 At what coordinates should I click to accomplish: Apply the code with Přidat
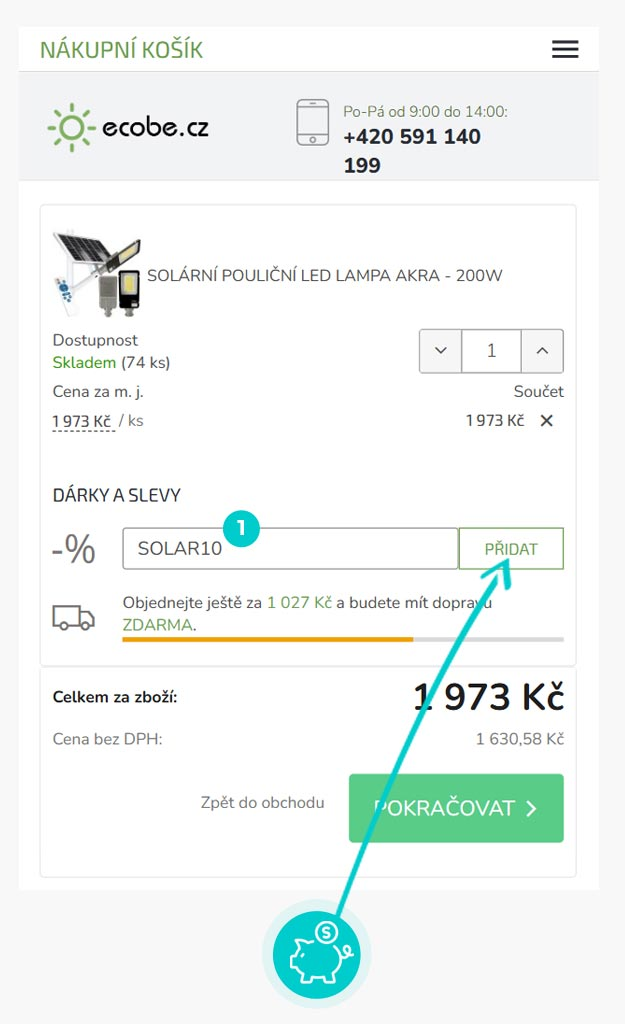(510, 549)
